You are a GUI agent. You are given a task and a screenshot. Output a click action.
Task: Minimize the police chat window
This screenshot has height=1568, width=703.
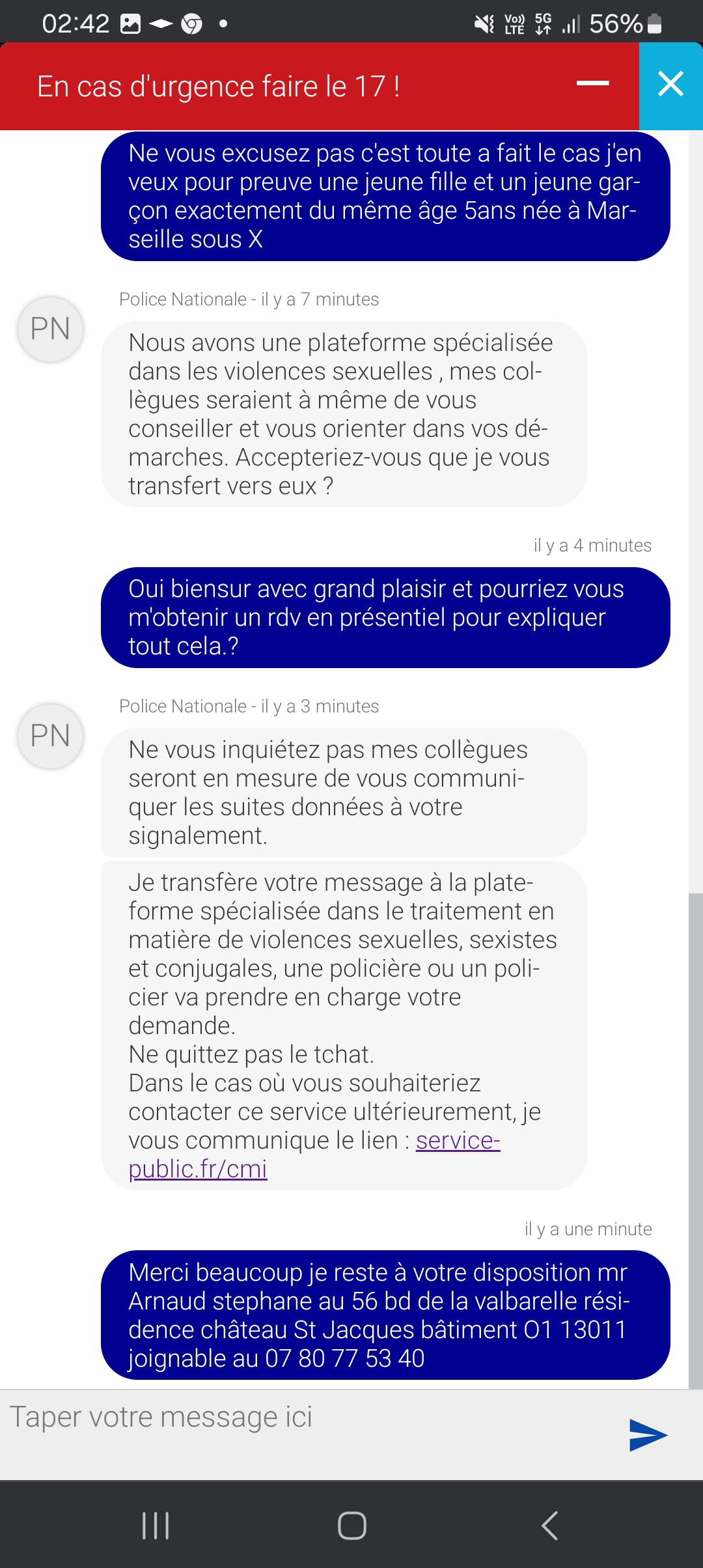point(592,83)
